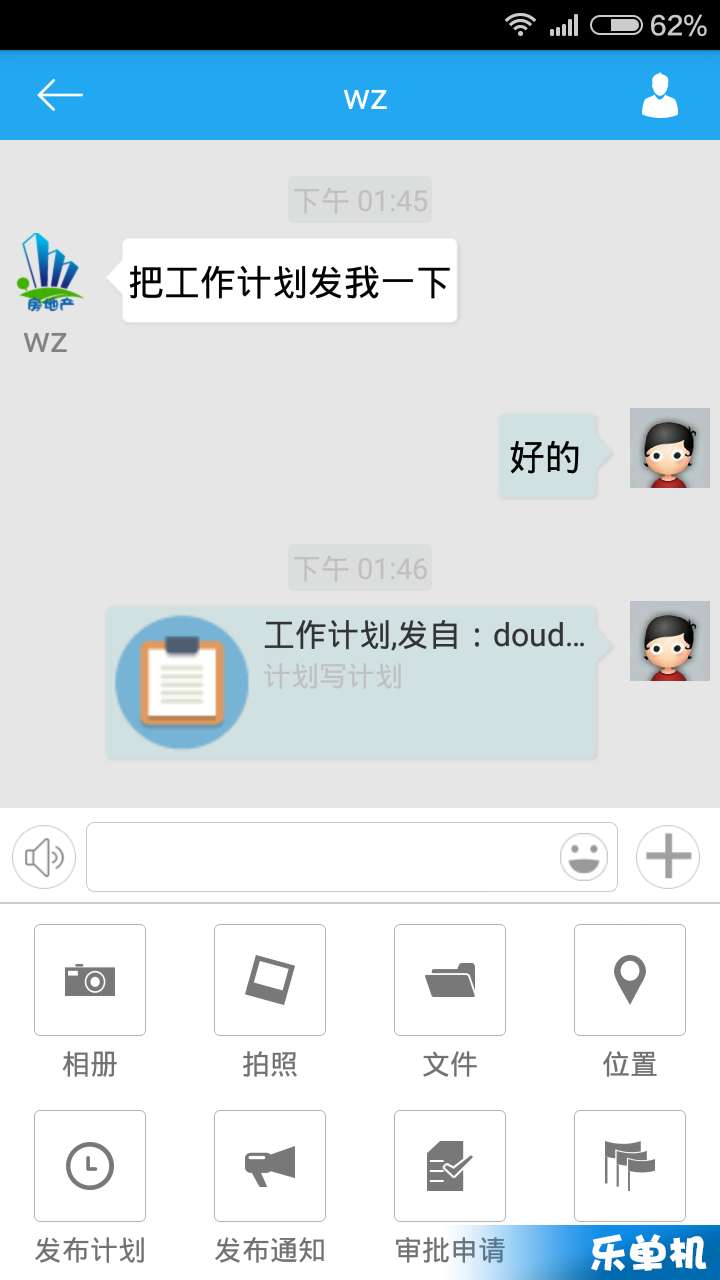This screenshot has width=720, height=1280.
Task: Open the emoji picker
Action: (584, 857)
